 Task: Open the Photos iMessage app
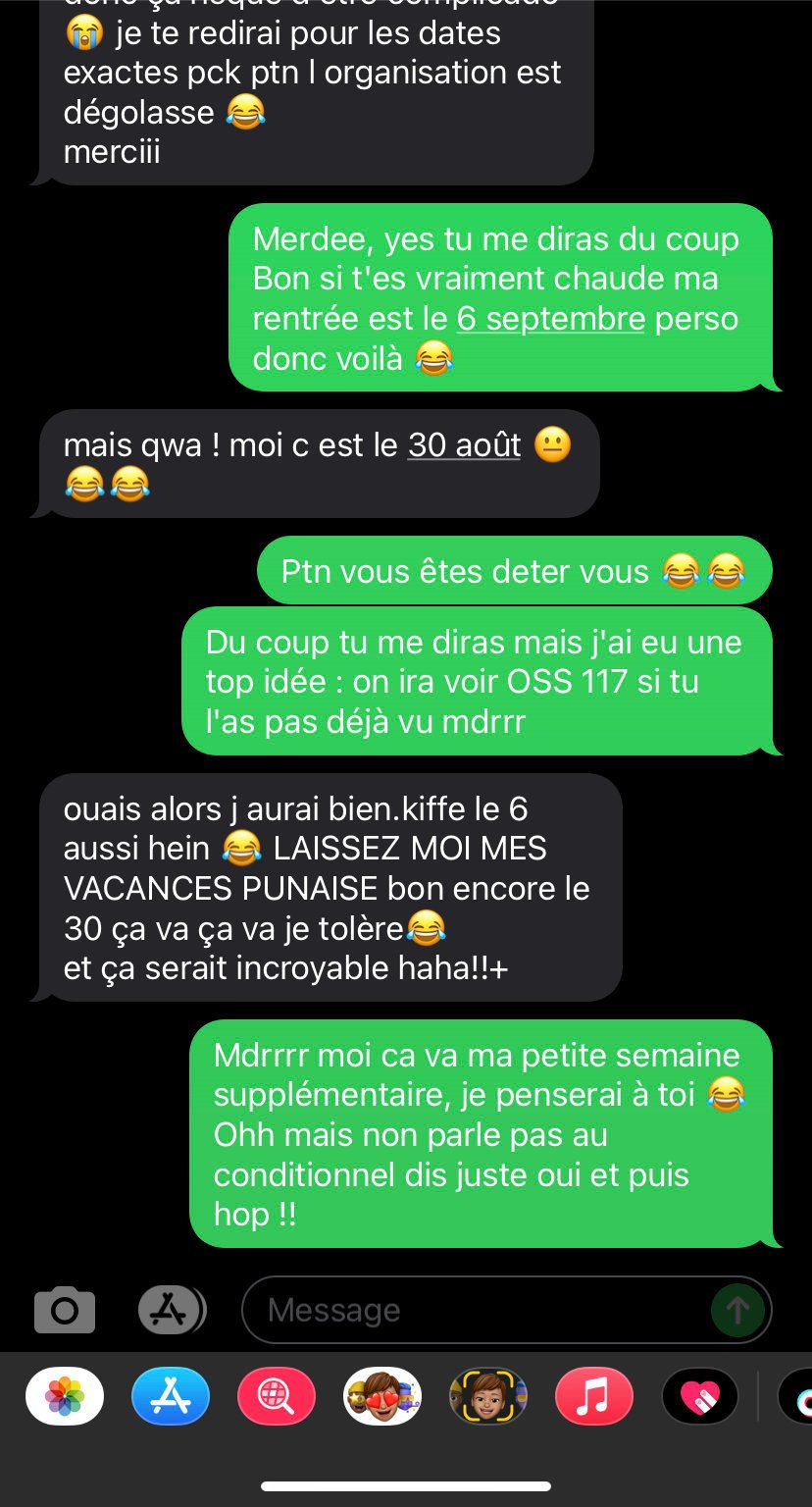pos(65,1395)
